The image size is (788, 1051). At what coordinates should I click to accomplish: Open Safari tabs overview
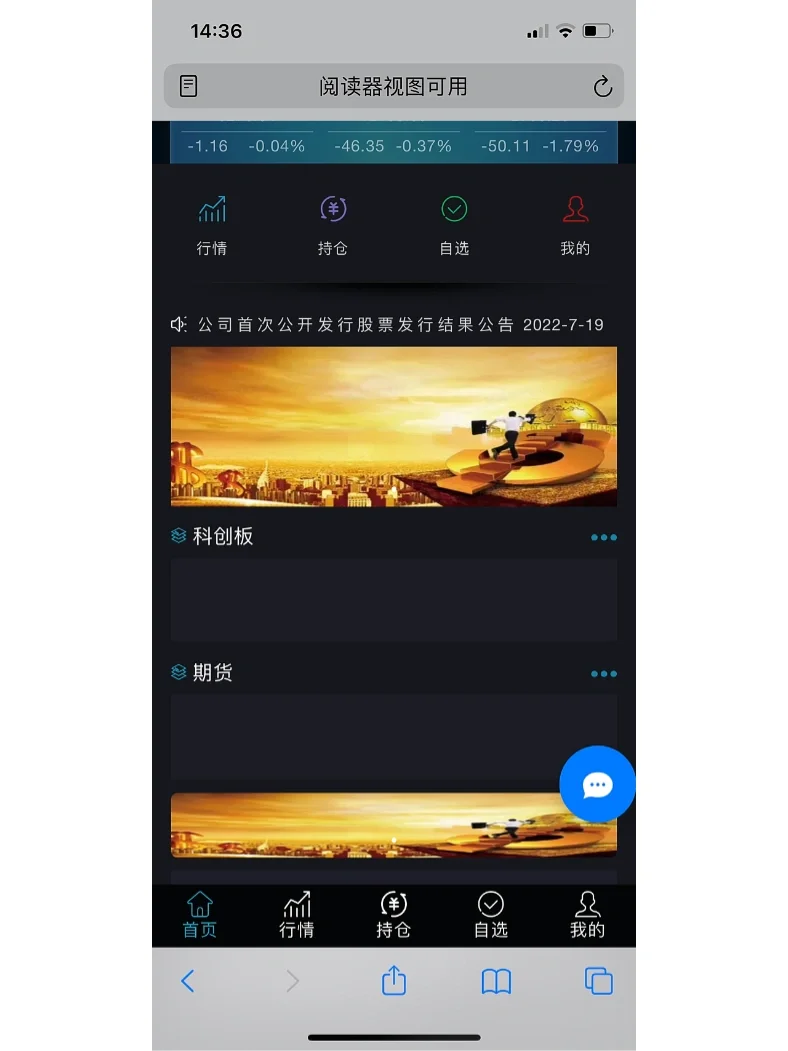[598, 981]
